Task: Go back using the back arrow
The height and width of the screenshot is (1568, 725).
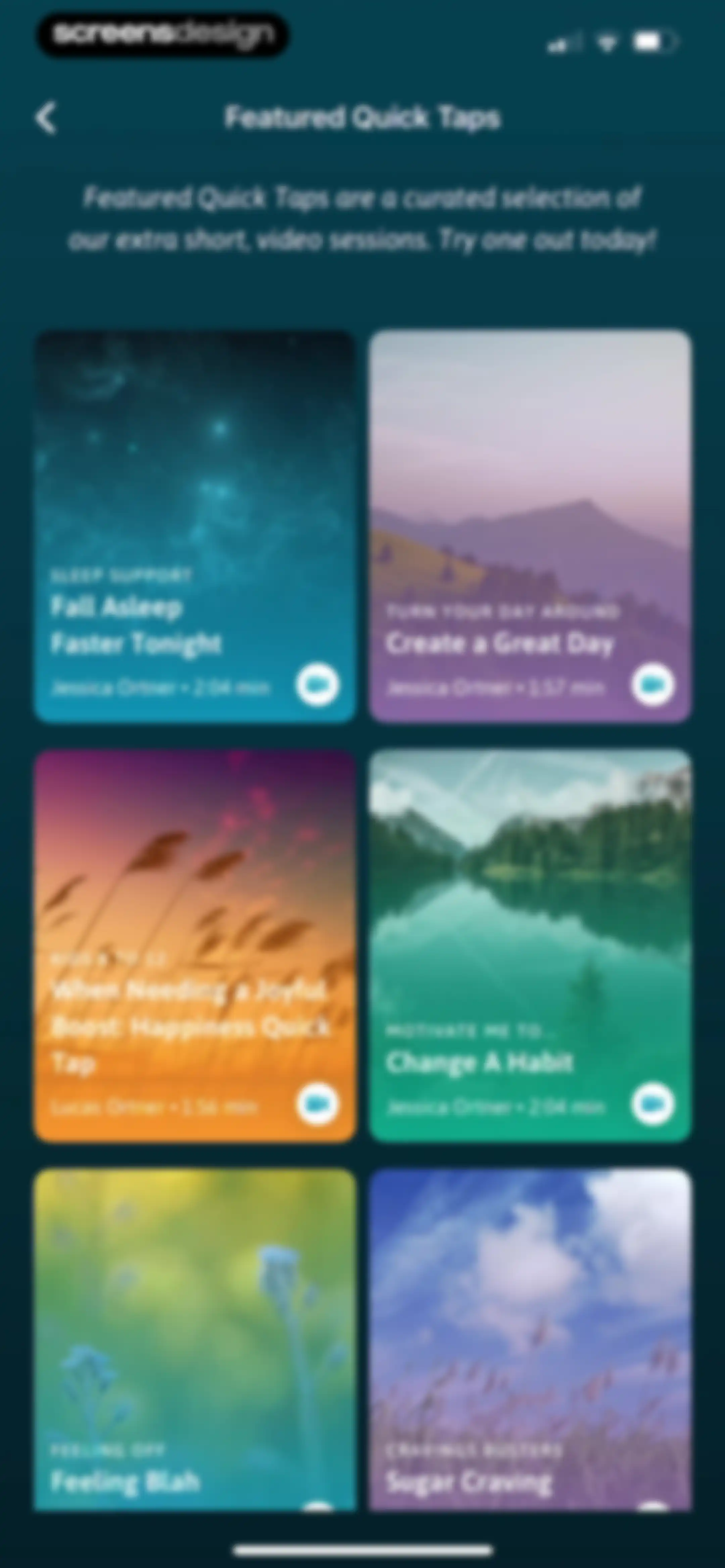Action: point(46,118)
